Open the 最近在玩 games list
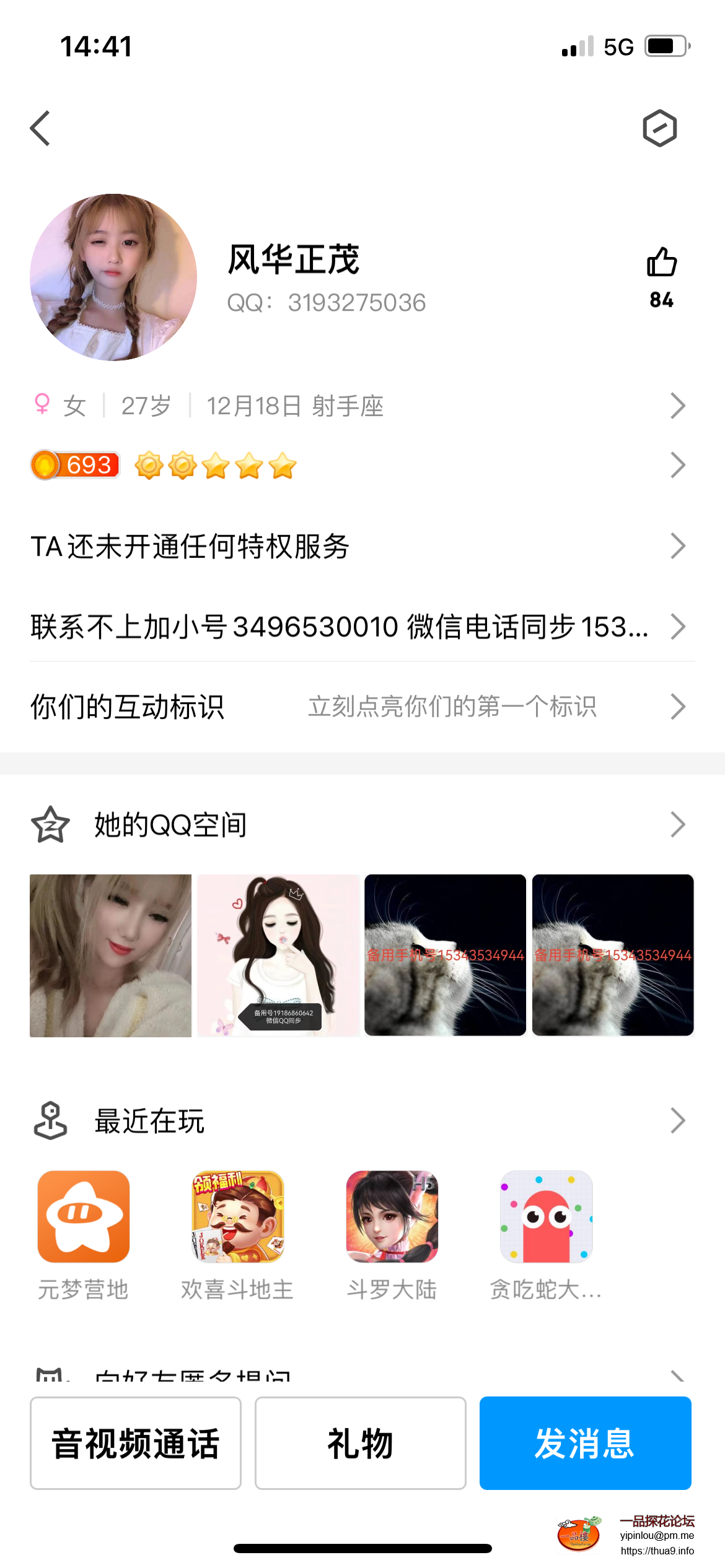725x1568 pixels. click(x=359, y=1121)
